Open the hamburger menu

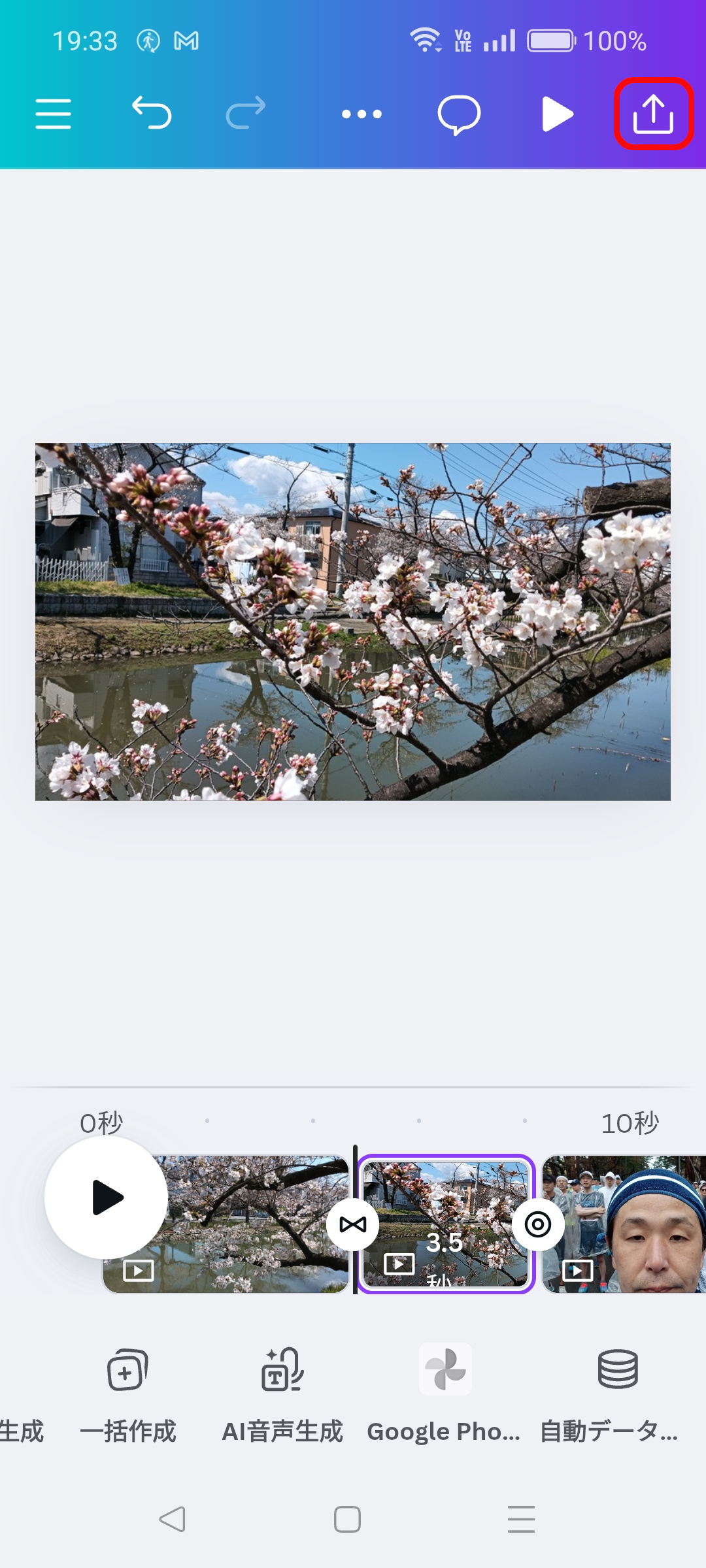(x=53, y=114)
